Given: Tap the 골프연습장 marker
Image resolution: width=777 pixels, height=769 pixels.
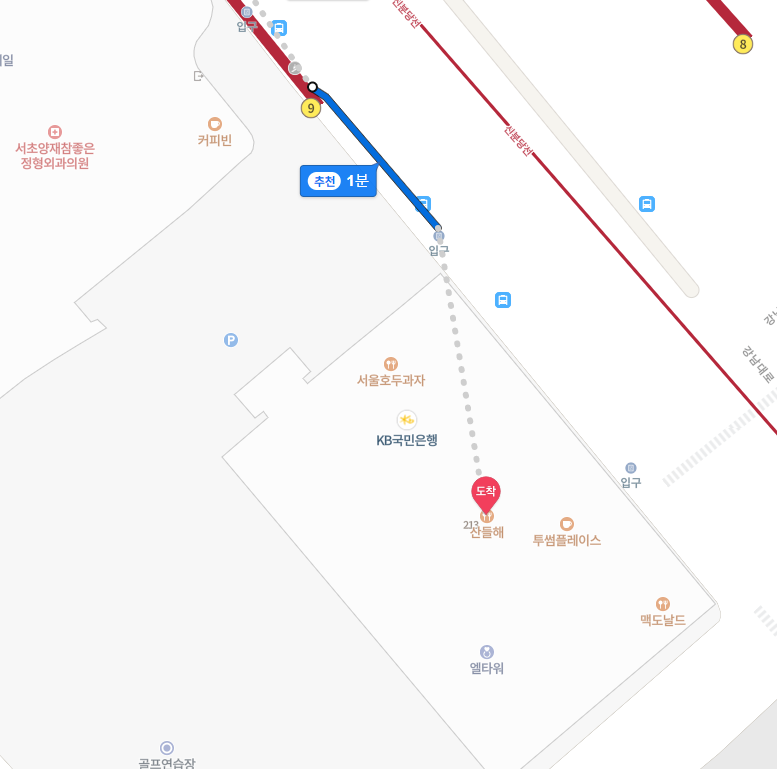Looking at the screenshot, I should pyautogui.click(x=167, y=748).
